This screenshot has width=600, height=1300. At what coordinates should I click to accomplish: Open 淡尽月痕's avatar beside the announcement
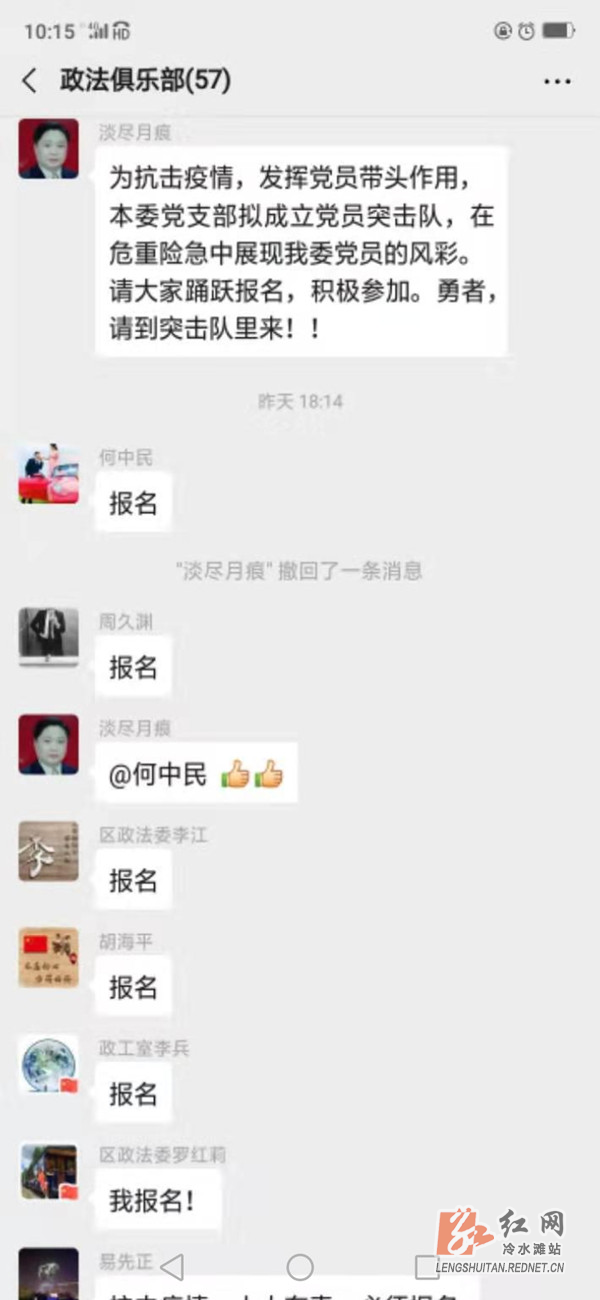point(48,149)
